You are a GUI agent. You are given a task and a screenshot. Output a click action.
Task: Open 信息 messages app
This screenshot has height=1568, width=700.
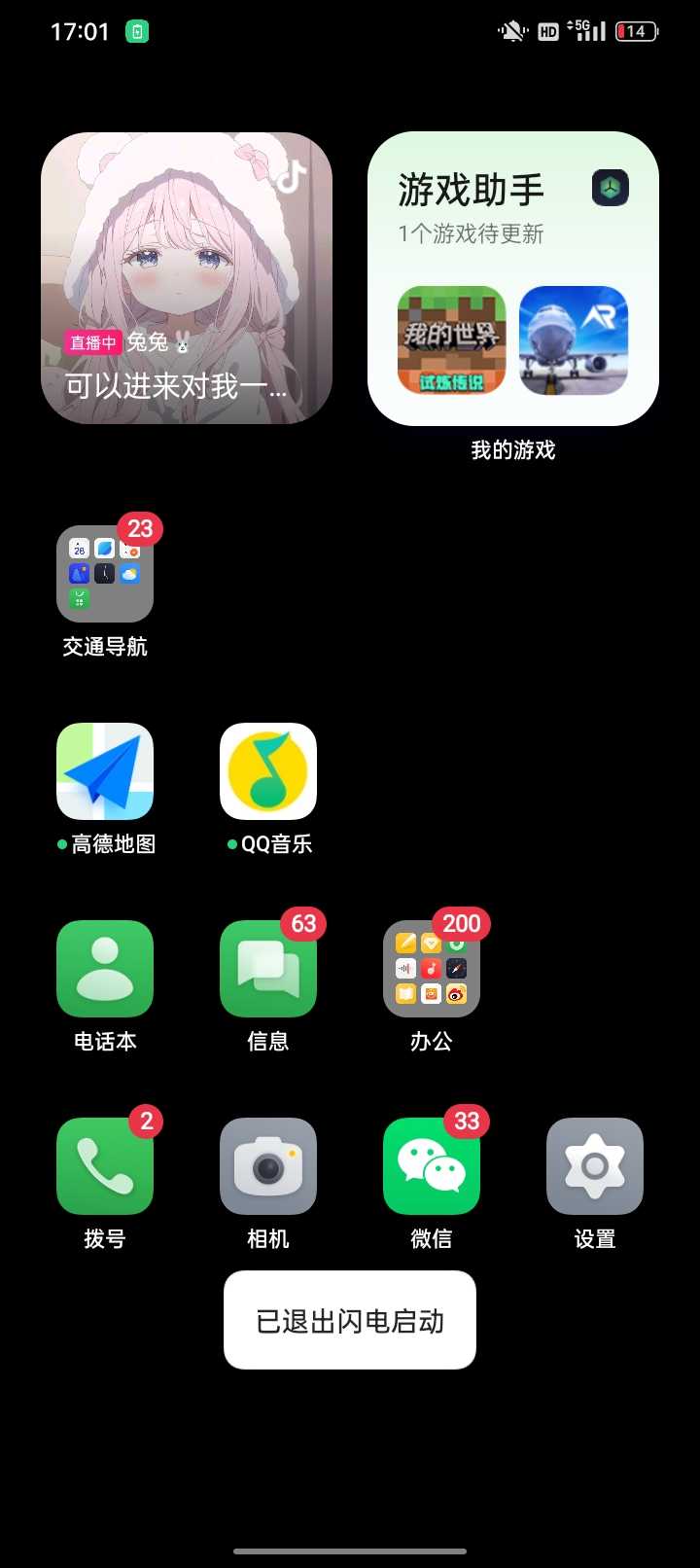tap(268, 969)
